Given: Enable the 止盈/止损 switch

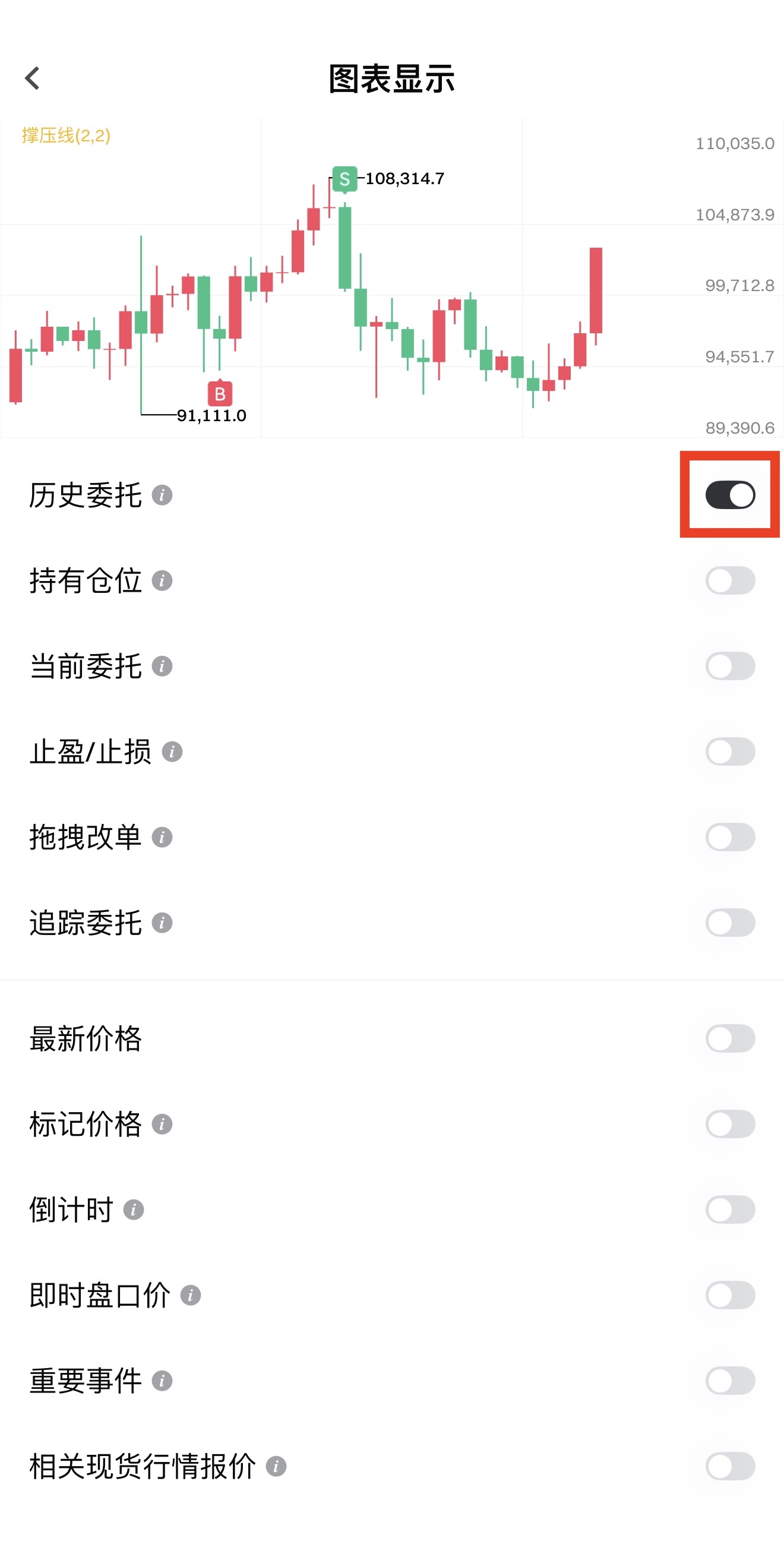Looking at the screenshot, I should pyautogui.click(x=729, y=751).
